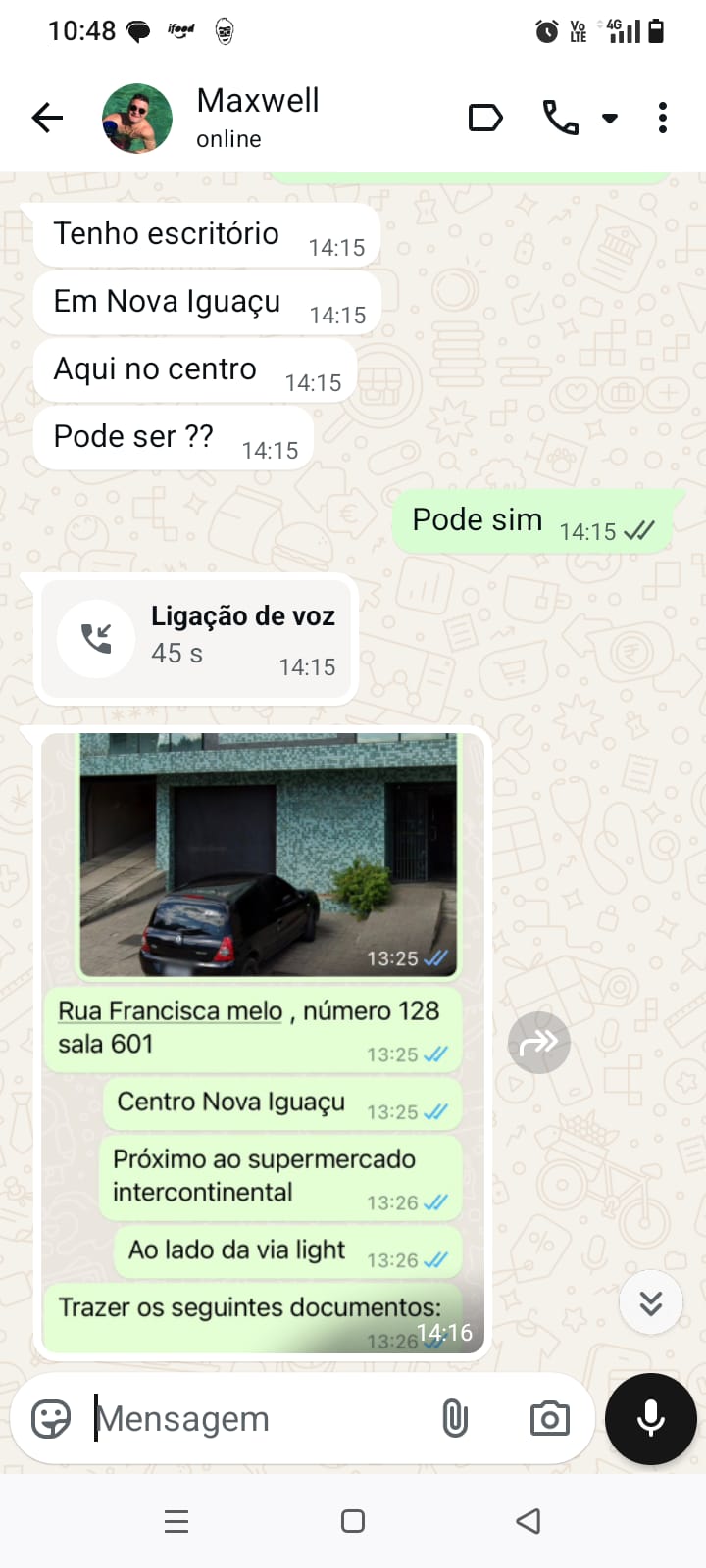Focus the Mensagem text field
Viewport: 706px width, 1568px height.
click(255, 1418)
